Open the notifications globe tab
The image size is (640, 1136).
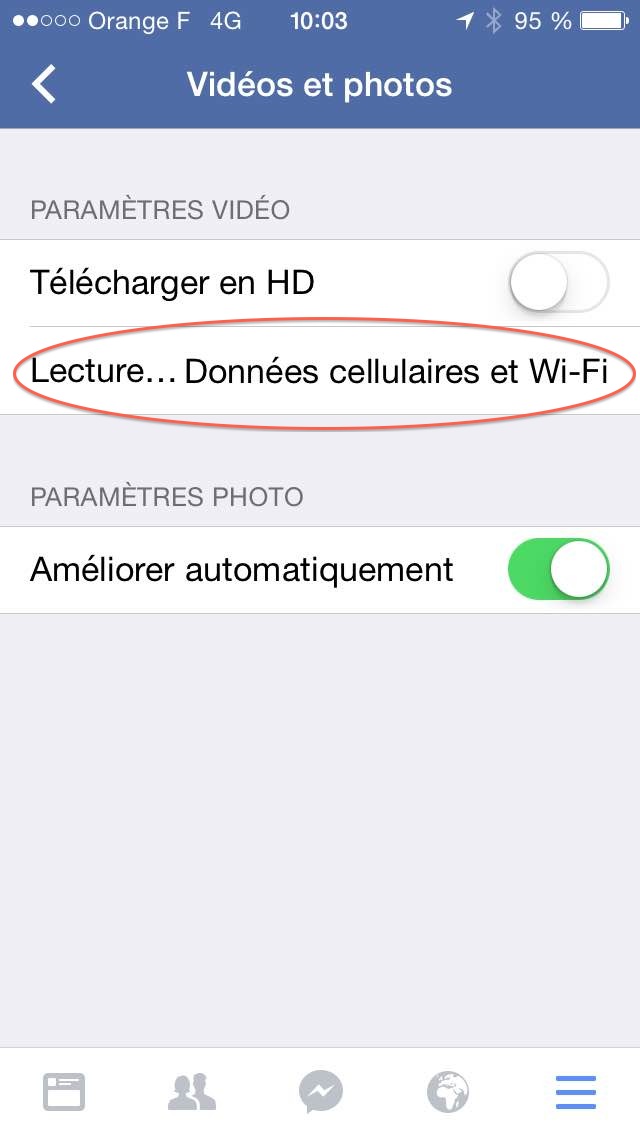pyautogui.click(x=447, y=1092)
